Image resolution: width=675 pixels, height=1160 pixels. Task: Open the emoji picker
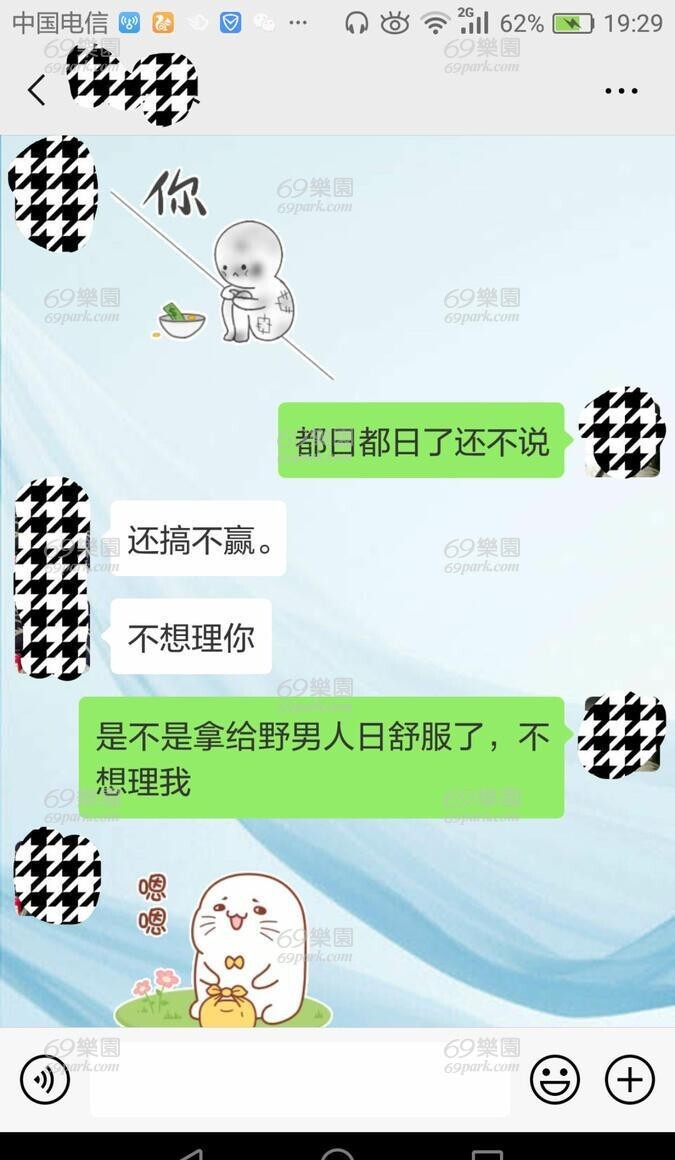[554, 1079]
